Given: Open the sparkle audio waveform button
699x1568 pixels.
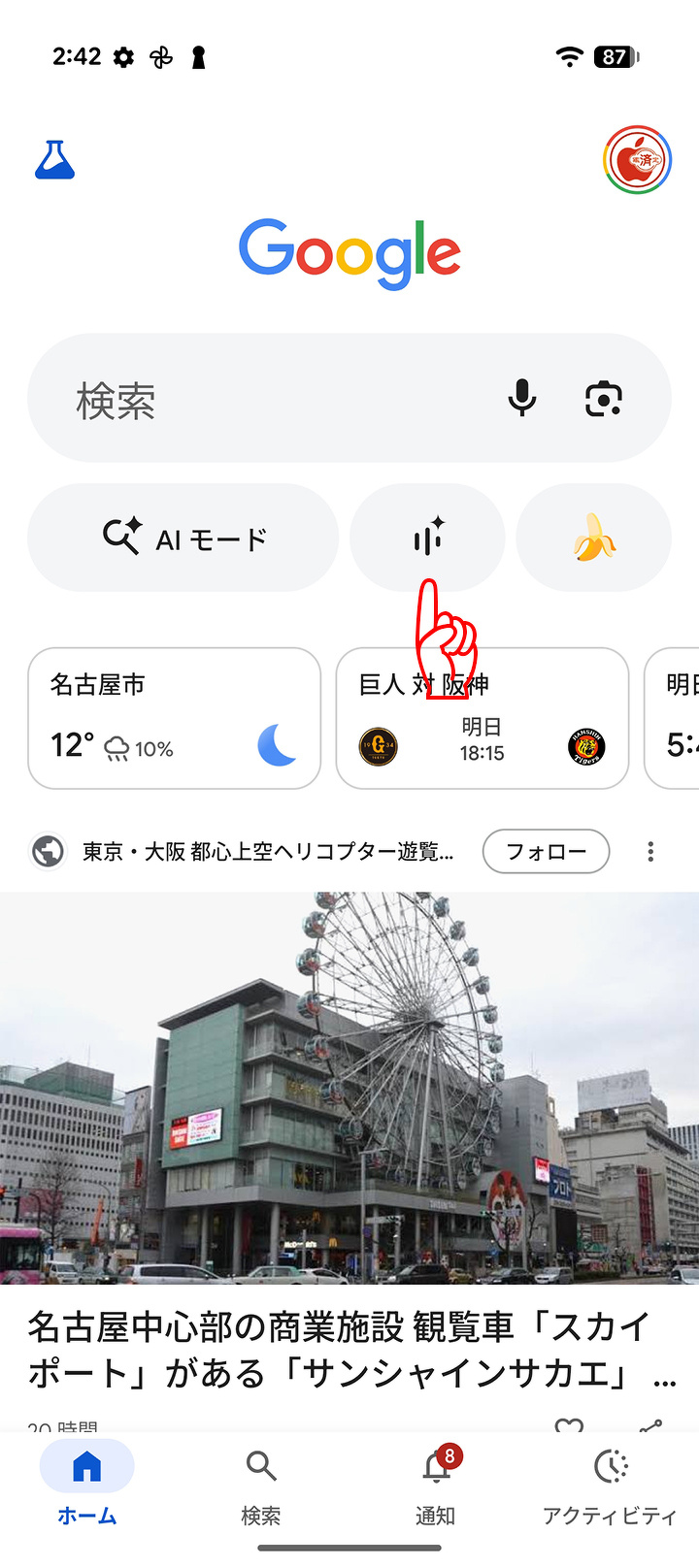Looking at the screenshot, I should (x=427, y=538).
